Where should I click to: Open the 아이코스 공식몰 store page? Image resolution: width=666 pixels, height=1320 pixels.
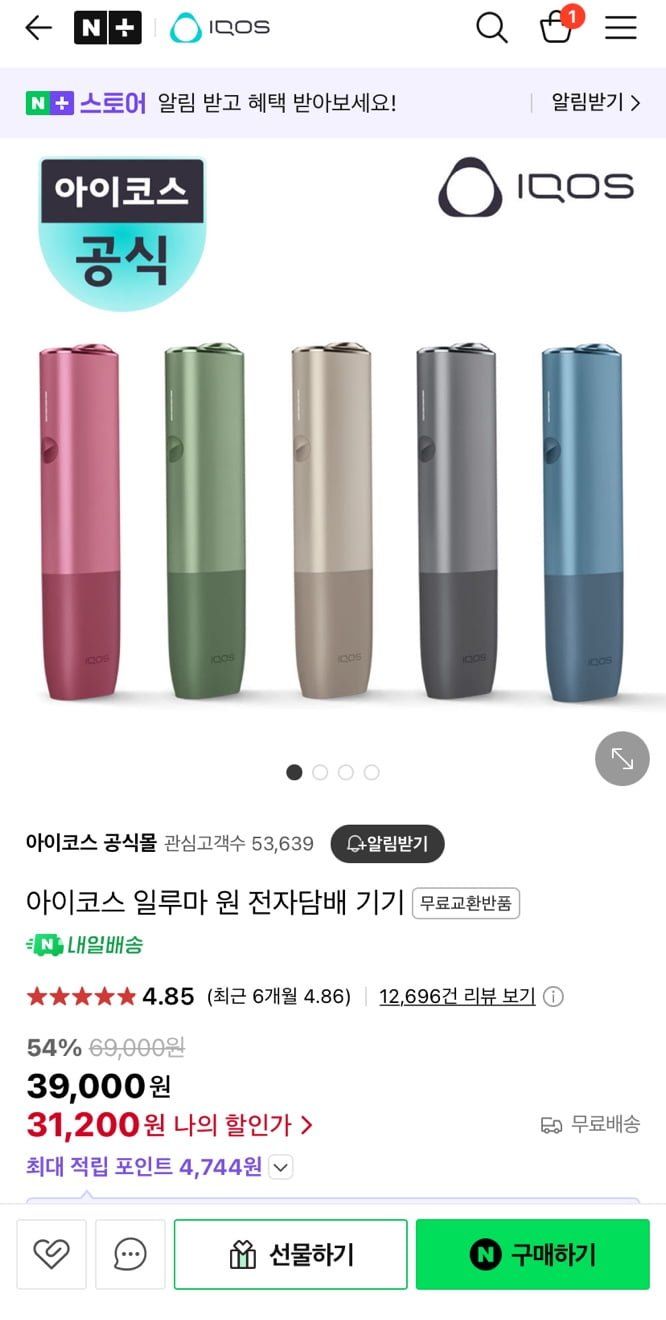[x=91, y=843]
